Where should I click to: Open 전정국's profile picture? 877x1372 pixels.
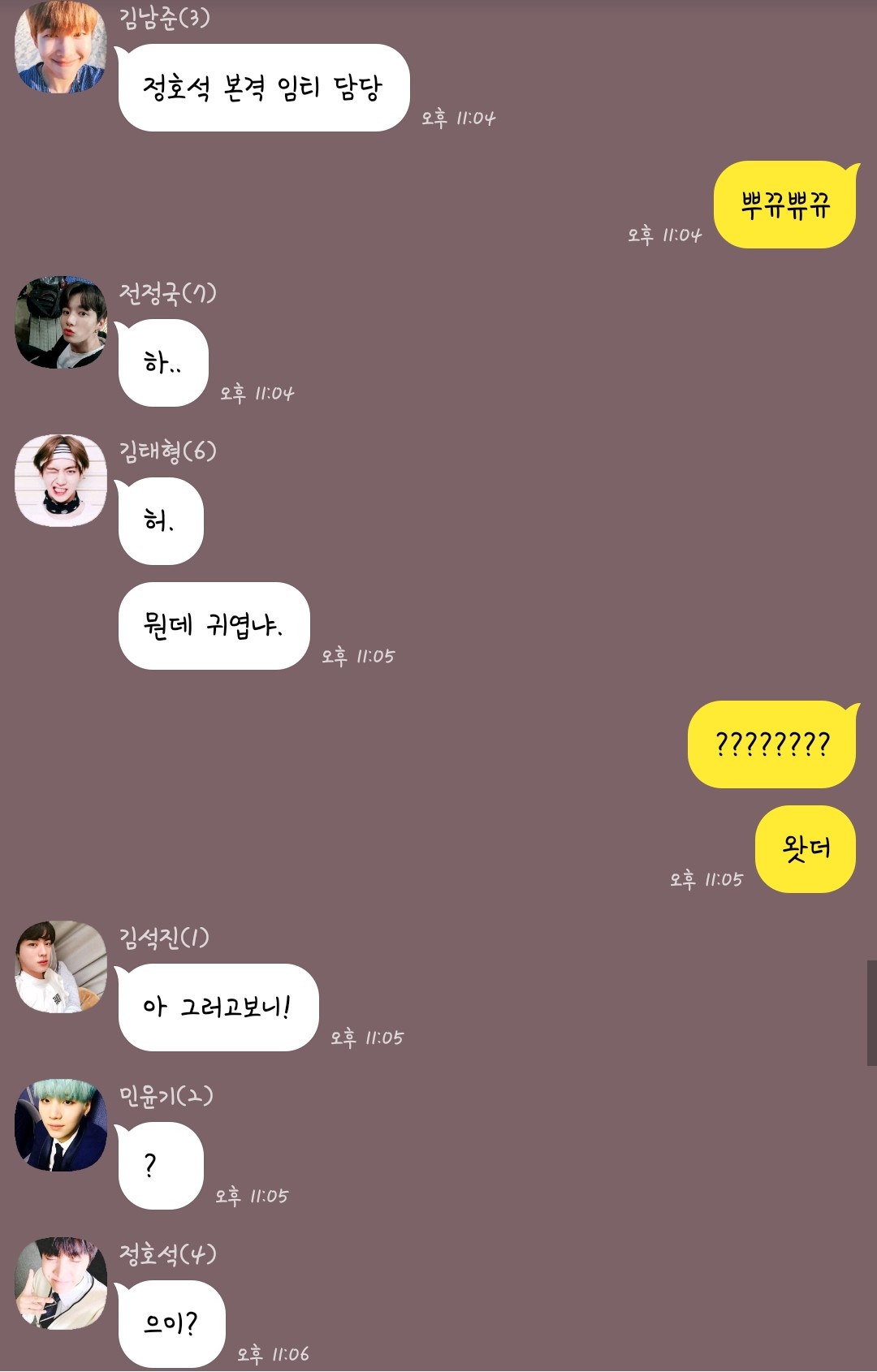(x=61, y=322)
